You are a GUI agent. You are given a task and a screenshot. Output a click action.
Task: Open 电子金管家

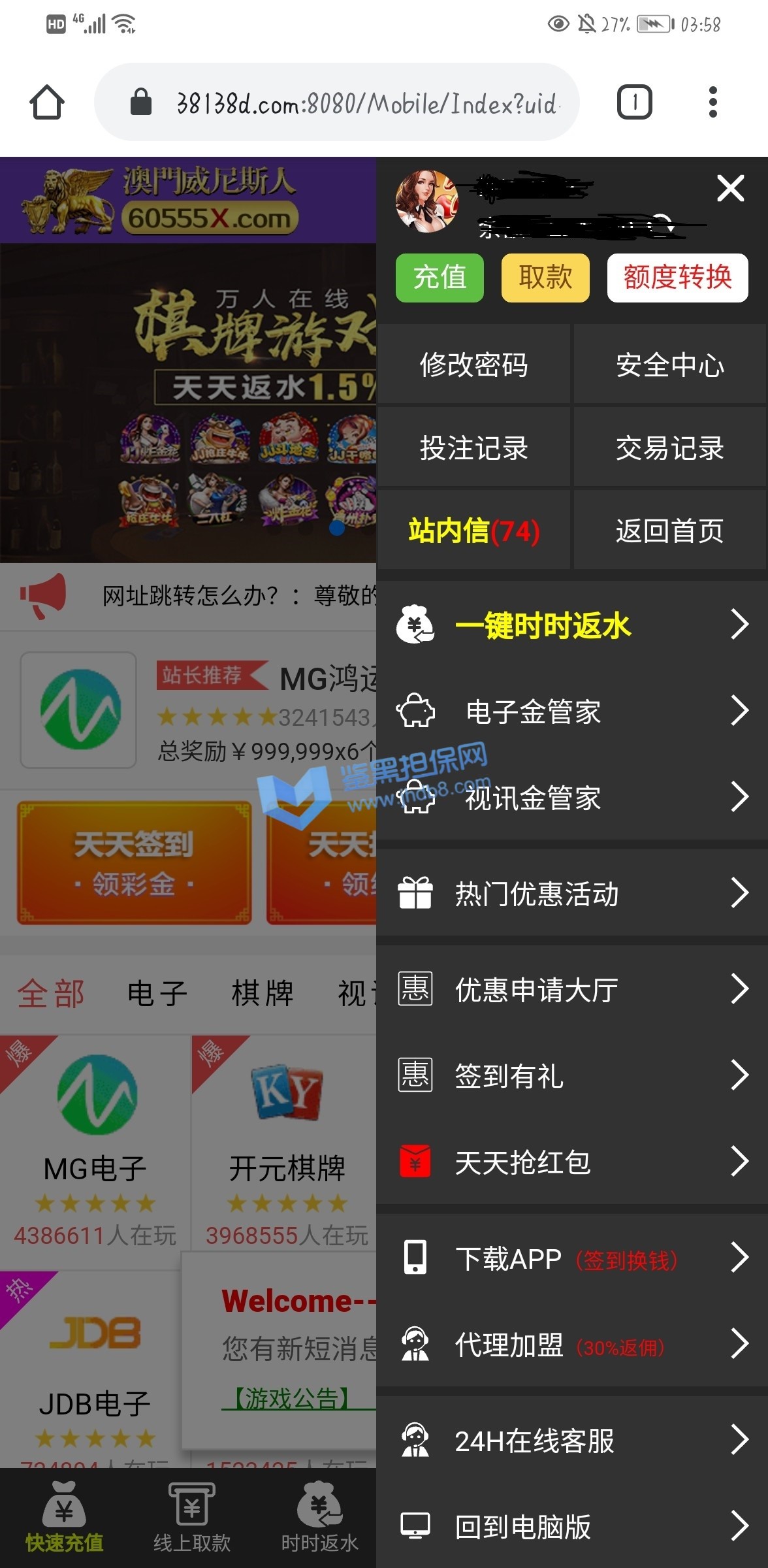571,711
